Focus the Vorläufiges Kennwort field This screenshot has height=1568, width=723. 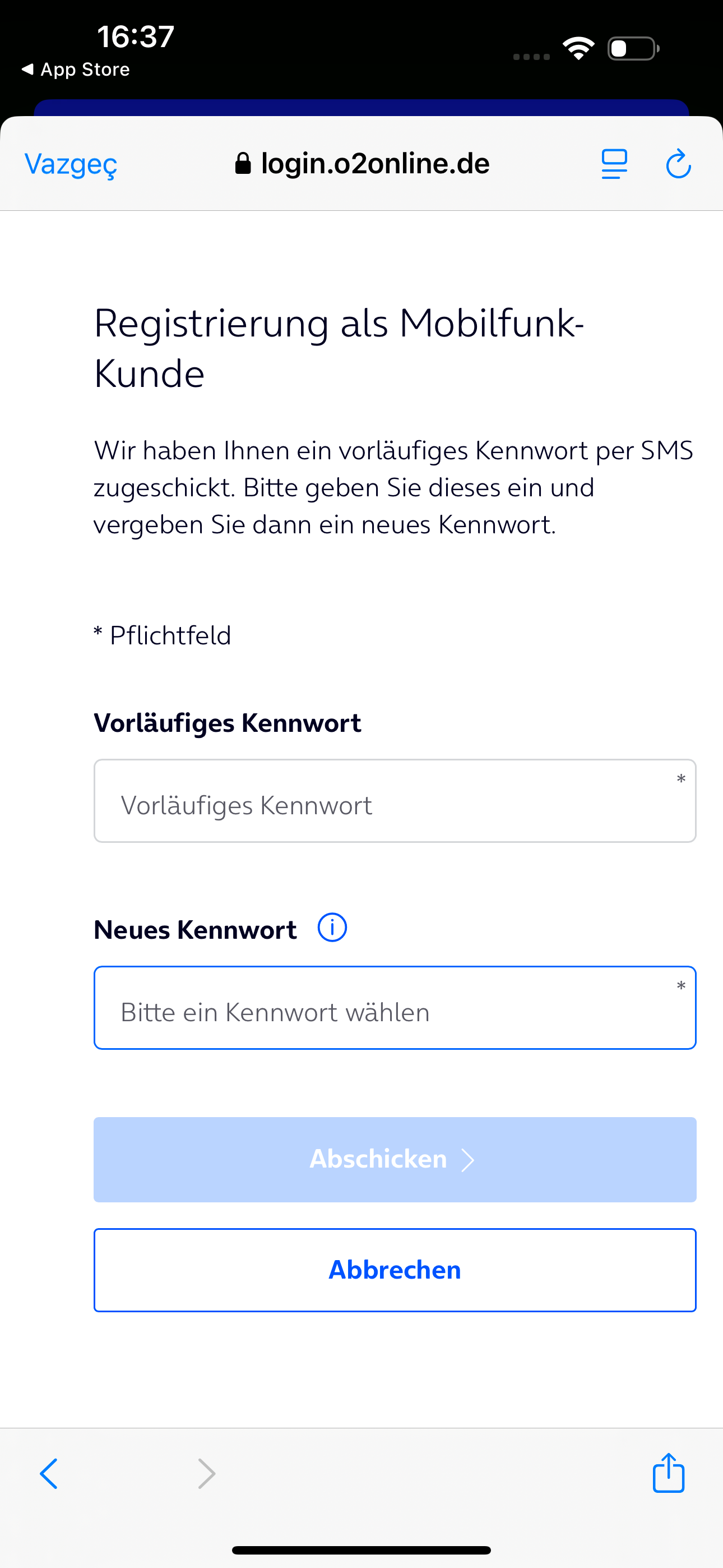point(395,800)
